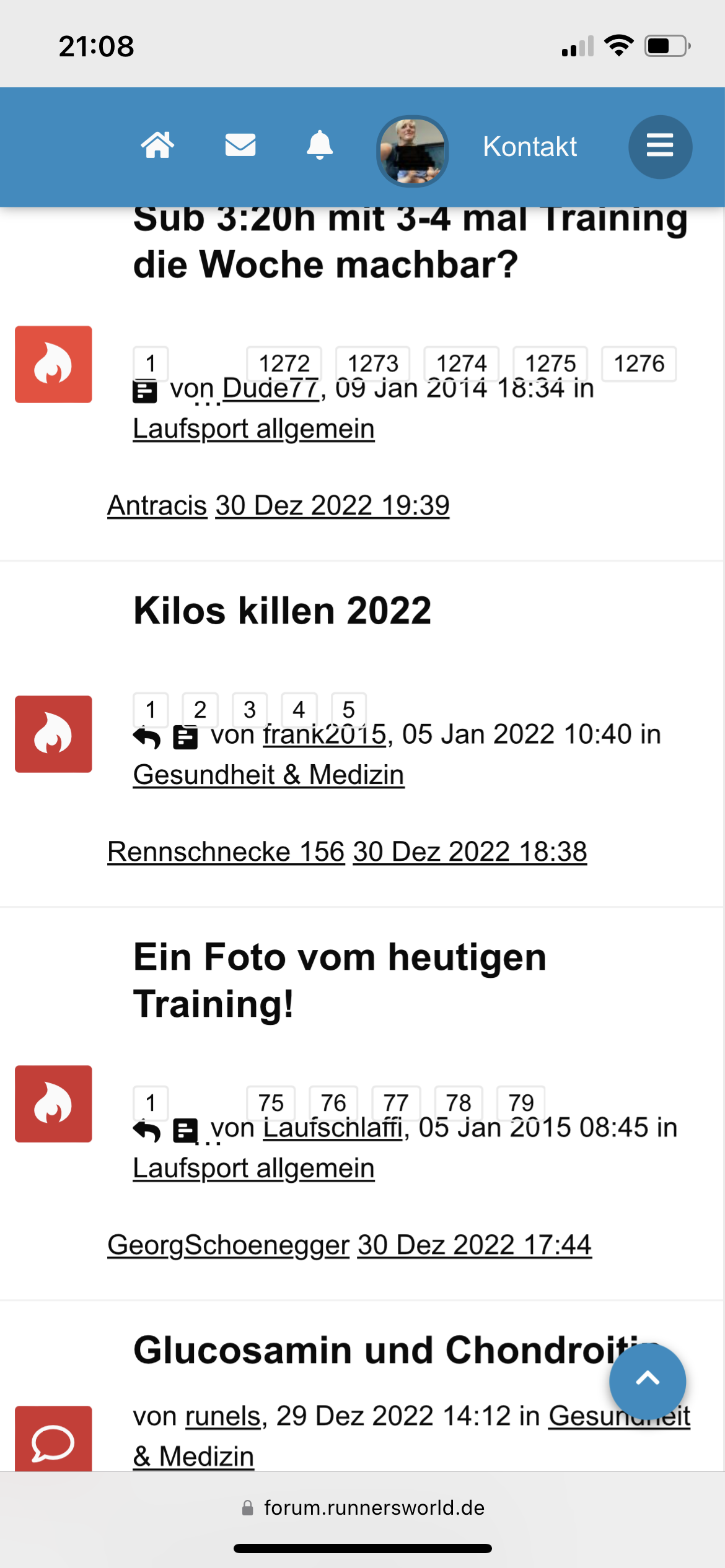Image resolution: width=725 pixels, height=1568 pixels.
Task: Open the user profile avatar
Action: click(x=412, y=151)
